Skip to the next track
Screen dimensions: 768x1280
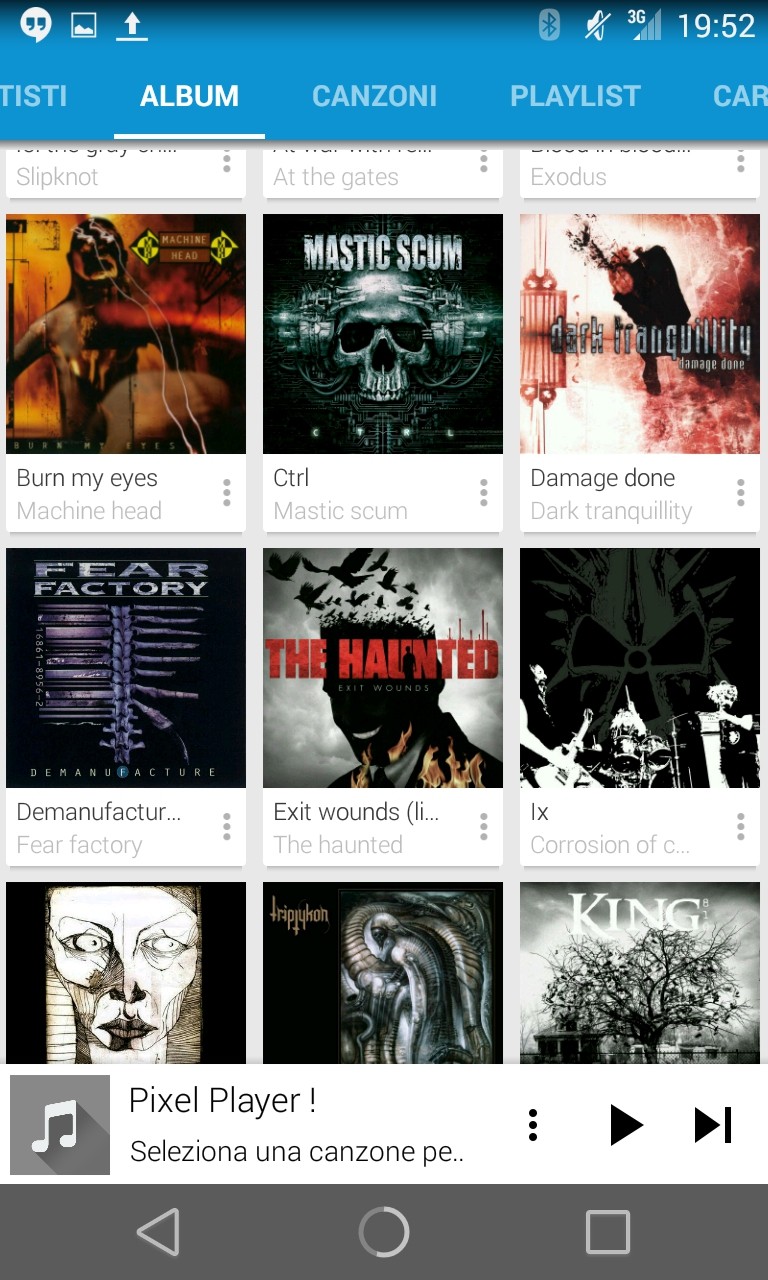[x=714, y=1125]
